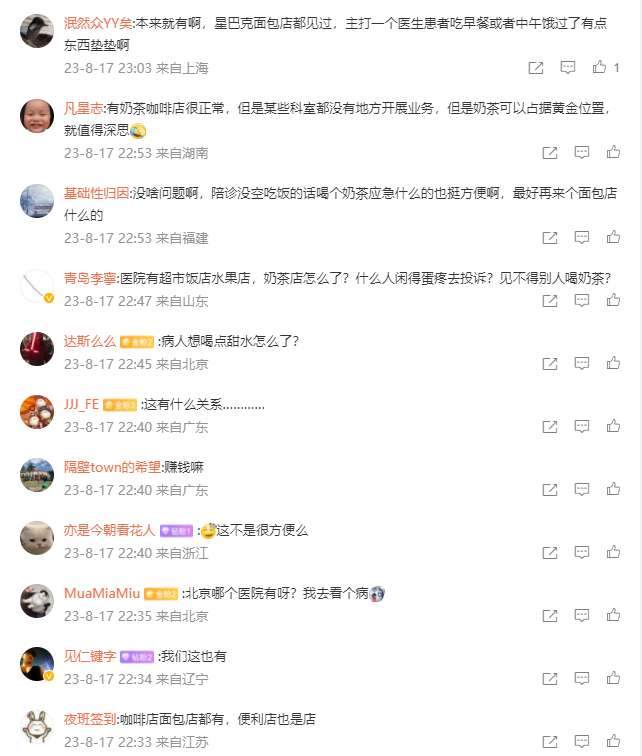Like the comment by 见仁键字

(613, 679)
